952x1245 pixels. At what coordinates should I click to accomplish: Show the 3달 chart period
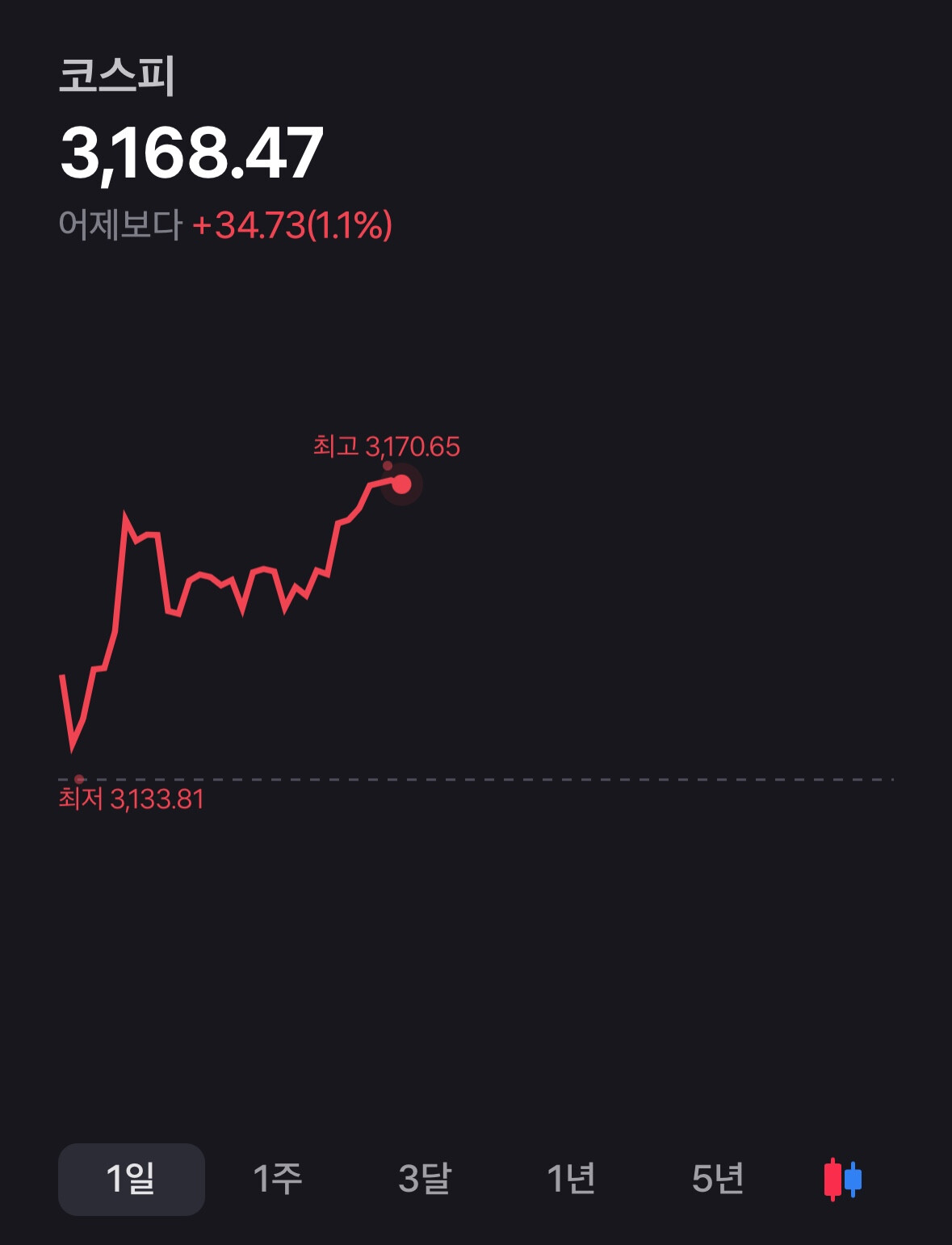pyautogui.click(x=425, y=1179)
